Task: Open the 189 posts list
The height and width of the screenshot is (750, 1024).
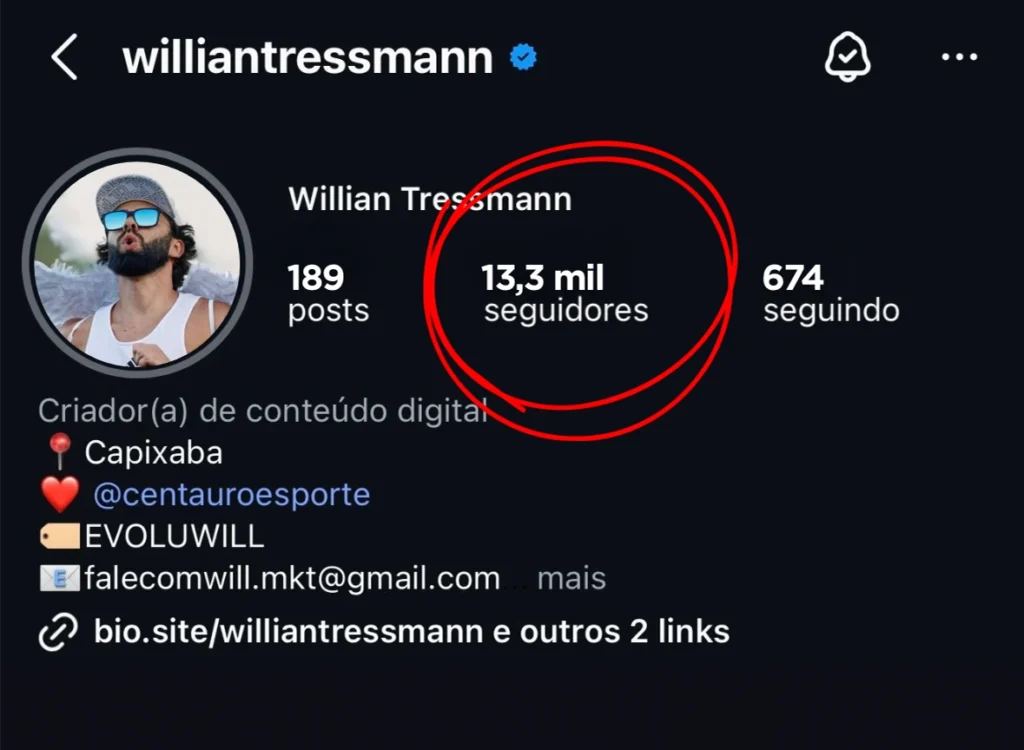Action: [x=328, y=293]
